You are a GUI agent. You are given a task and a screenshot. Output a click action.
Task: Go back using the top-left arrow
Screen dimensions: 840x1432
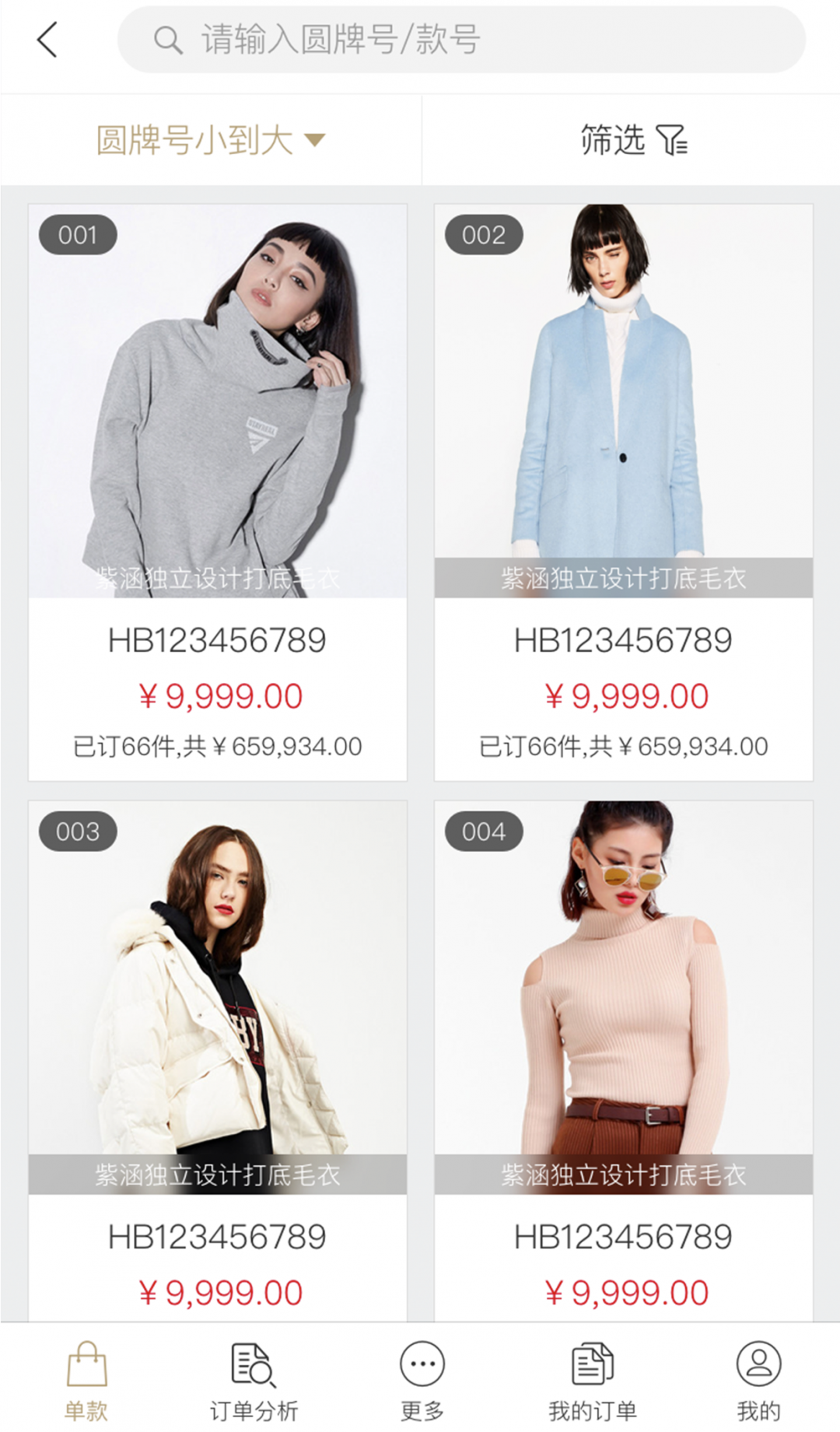pos(47,40)
